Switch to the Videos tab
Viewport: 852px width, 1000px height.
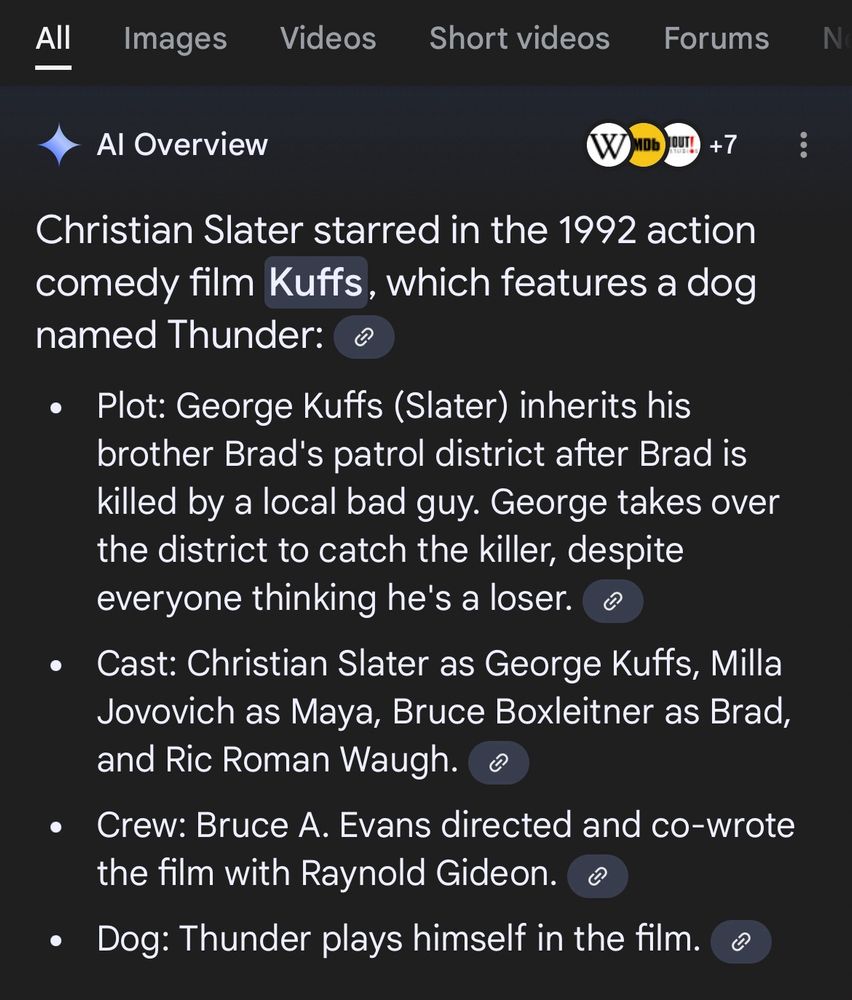coord(328,39)
